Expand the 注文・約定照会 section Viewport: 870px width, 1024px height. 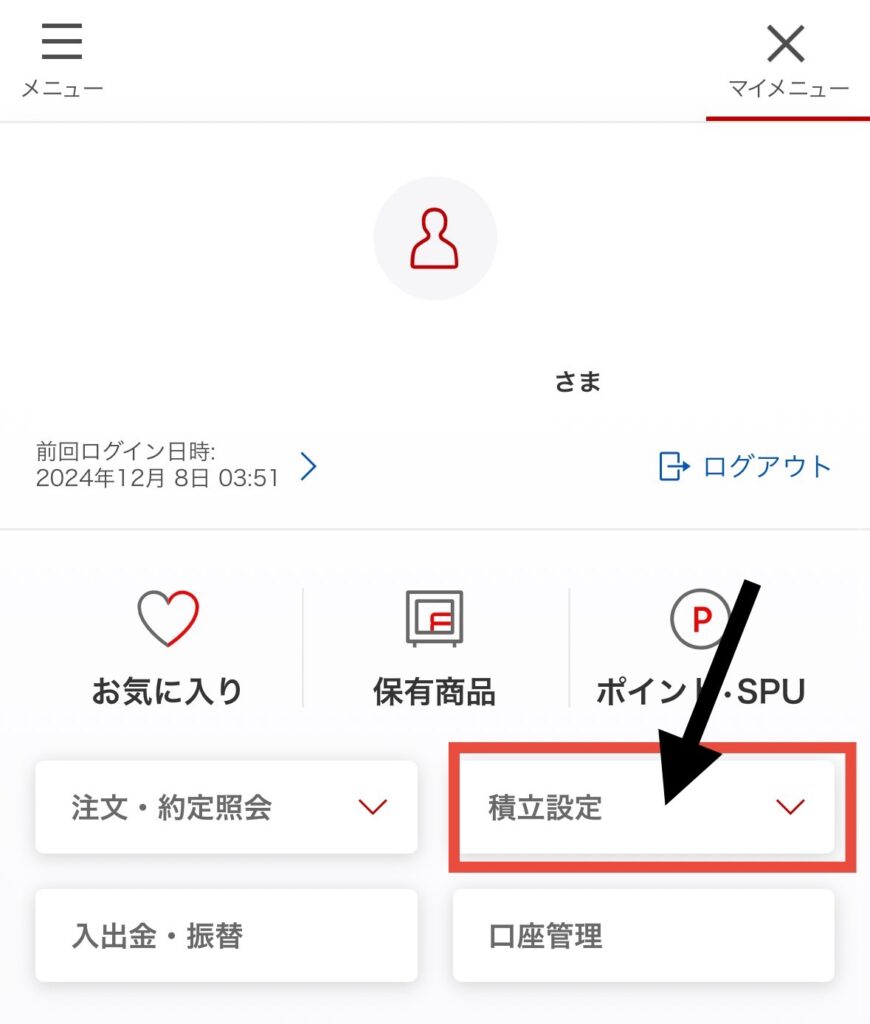tap(226, 807)
